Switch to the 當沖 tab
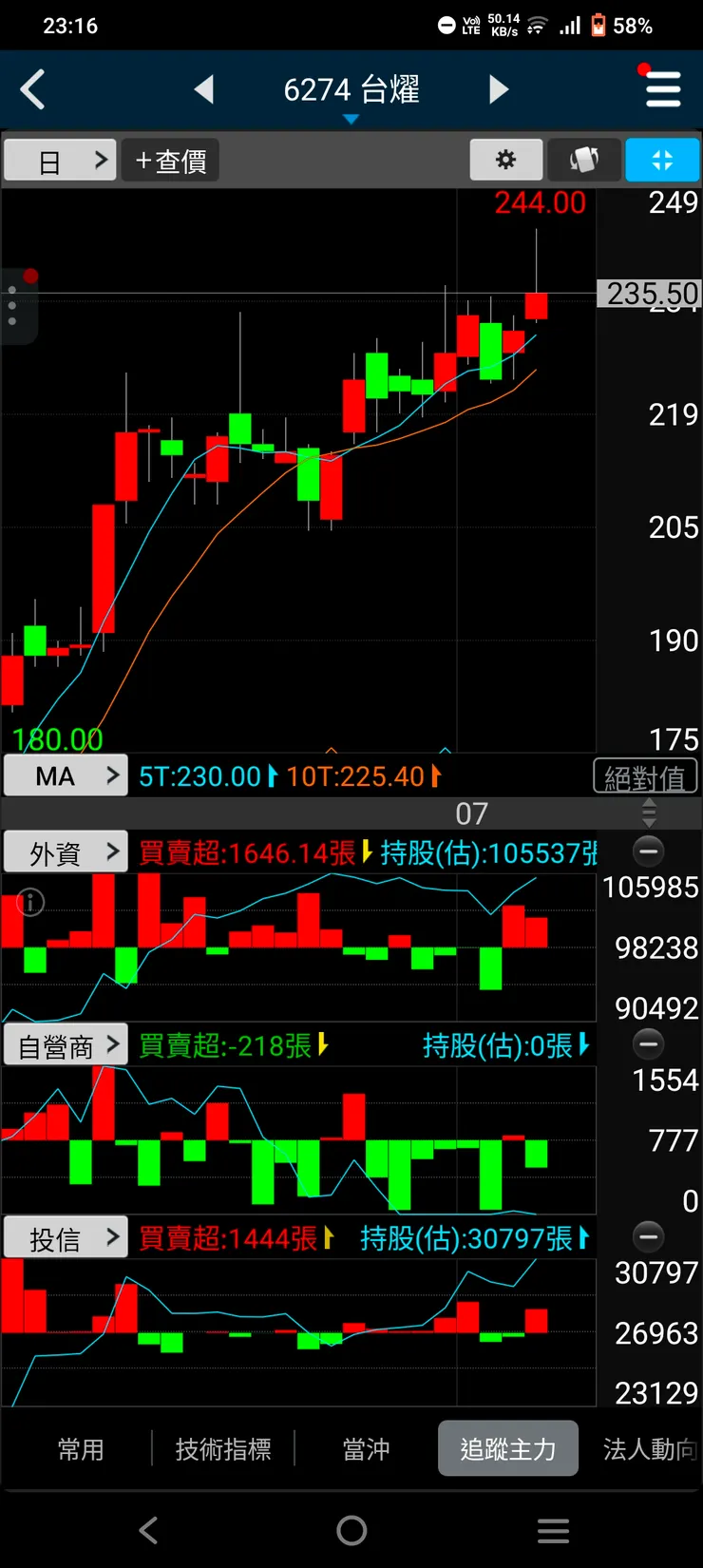 [x=366, y=1449]
